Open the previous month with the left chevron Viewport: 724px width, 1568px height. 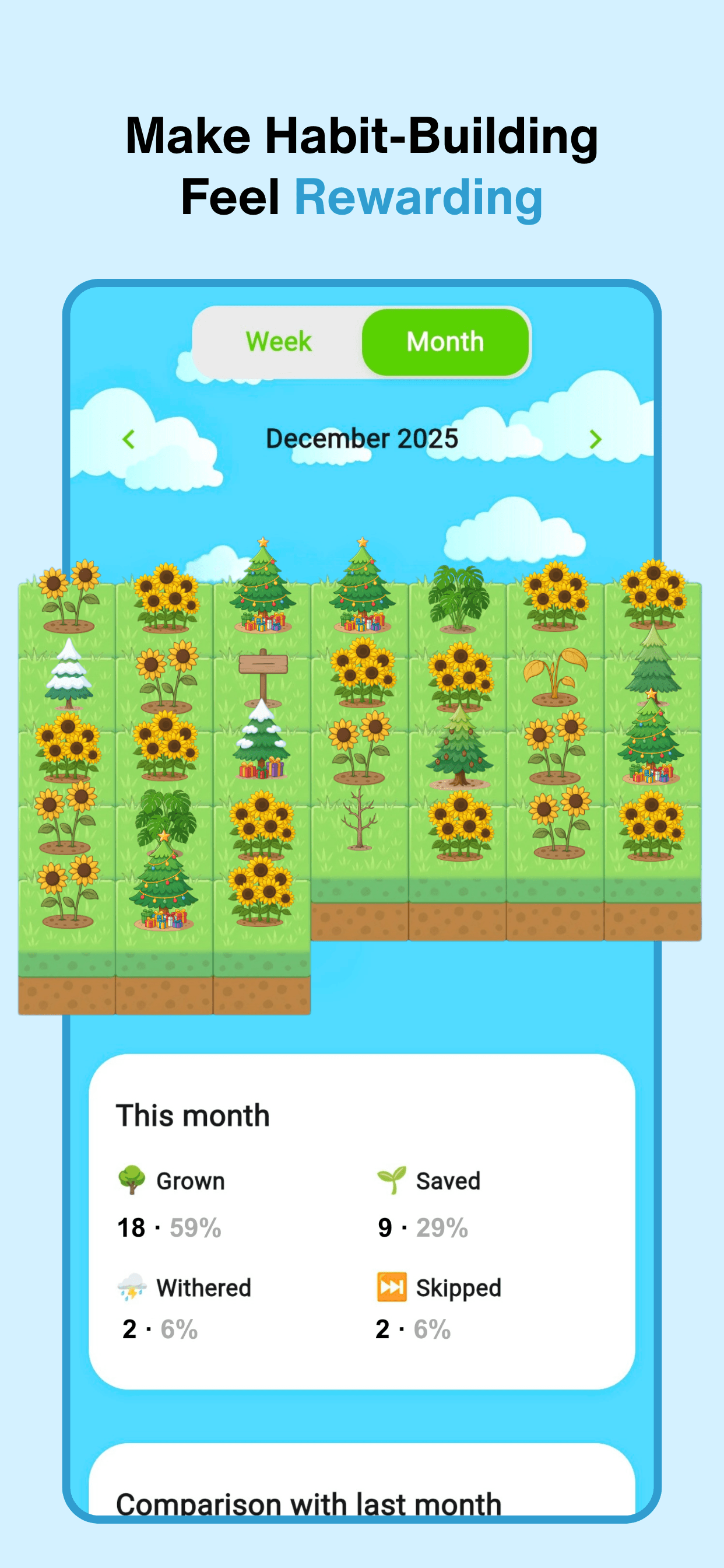[129, 438]
